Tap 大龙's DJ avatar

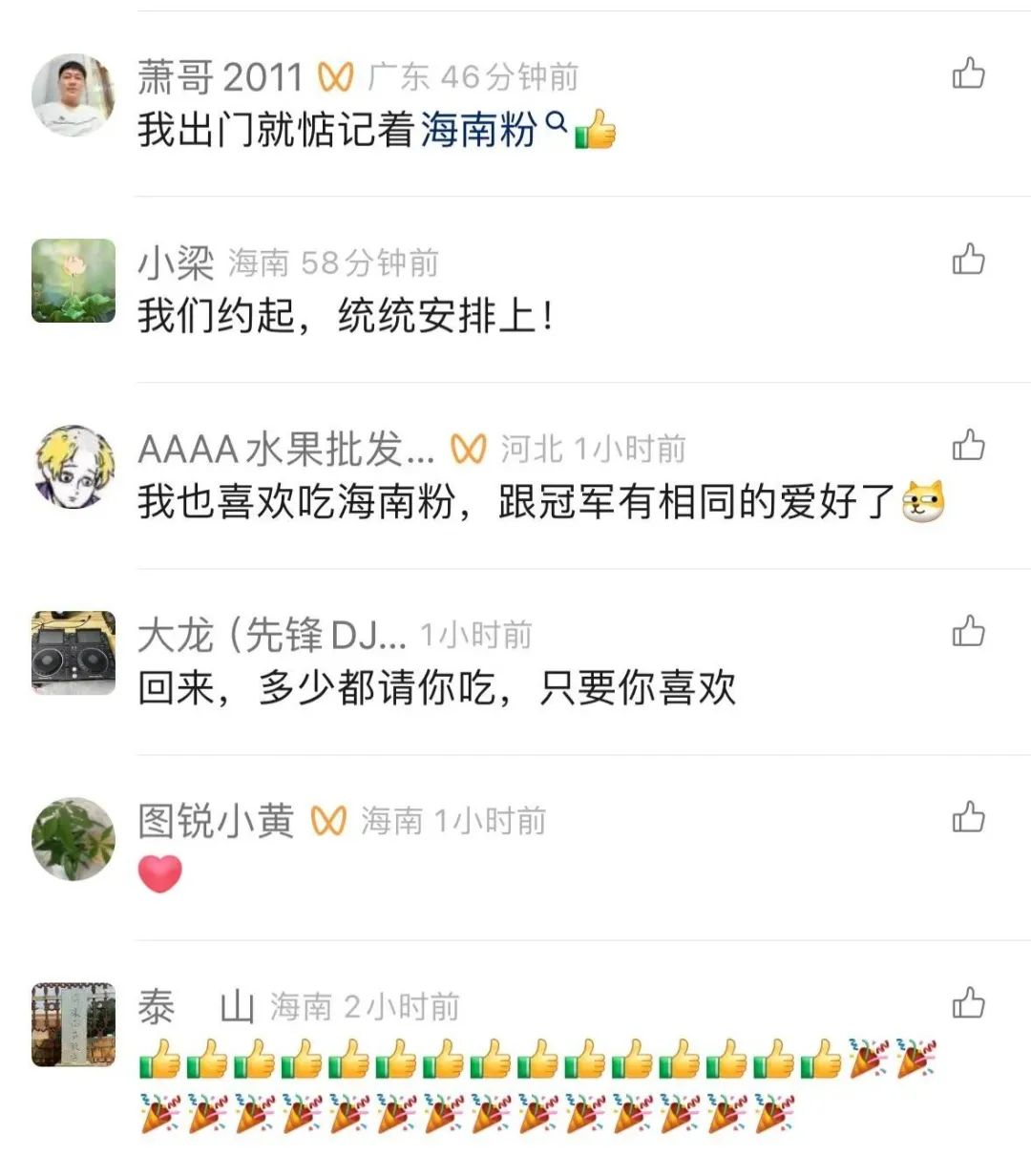click(x=74, y=653)
